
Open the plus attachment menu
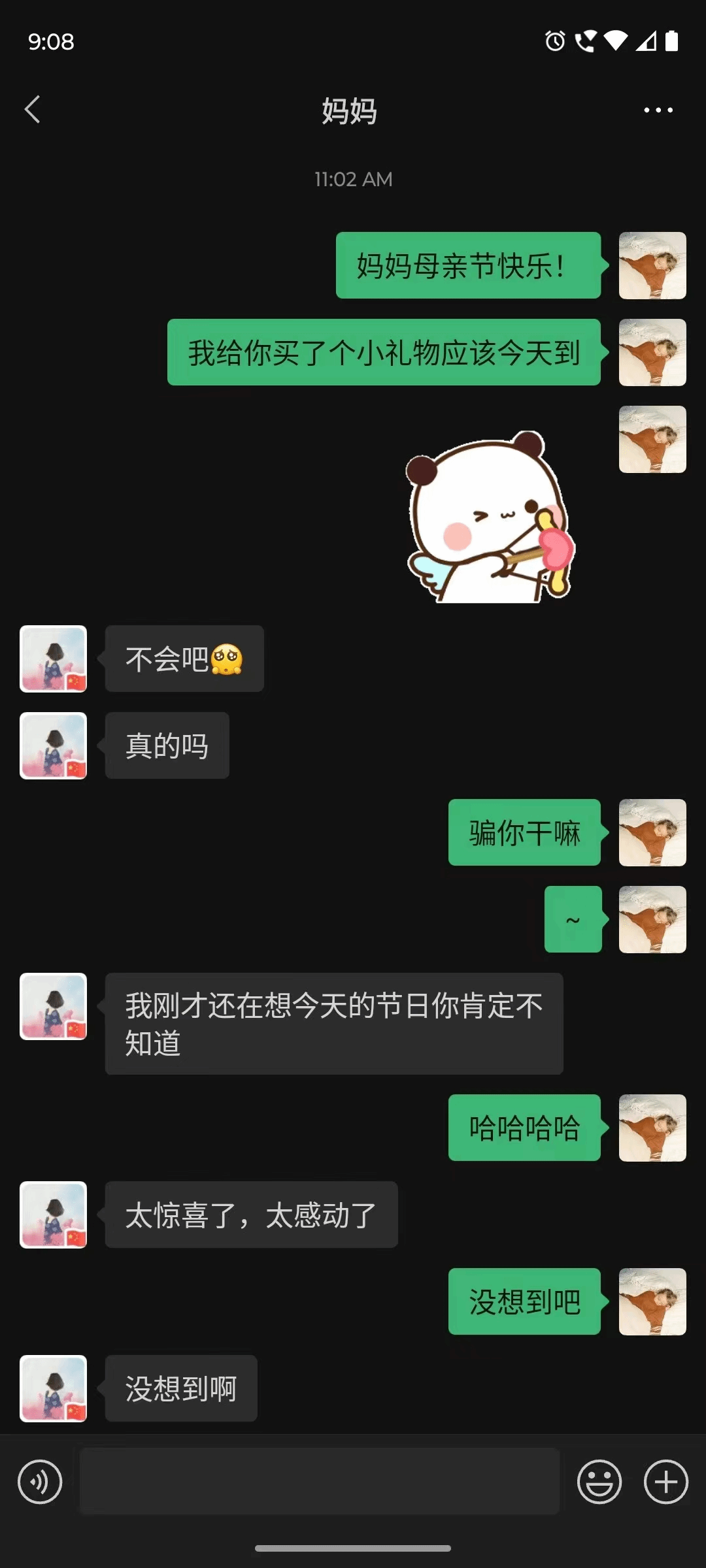[x=665, y=1482]
